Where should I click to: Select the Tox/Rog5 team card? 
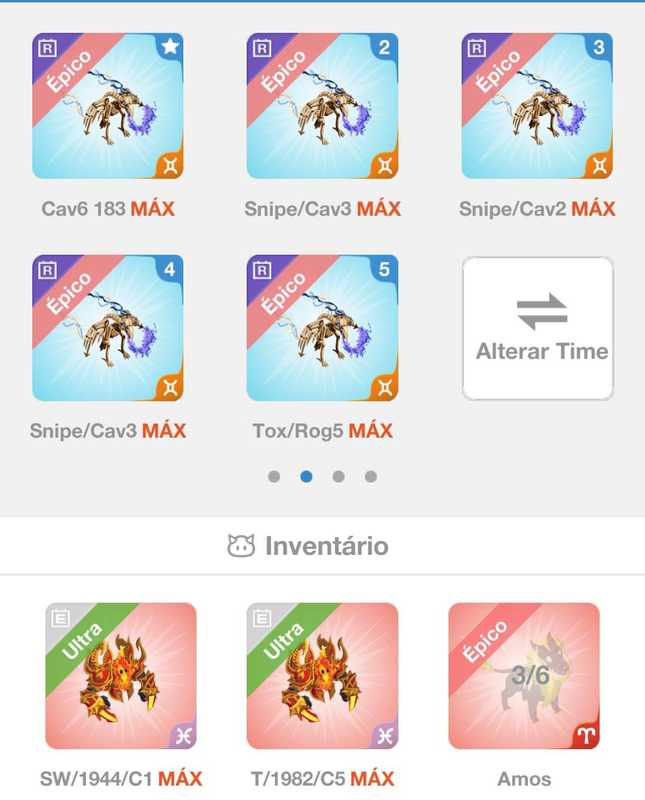322,328
